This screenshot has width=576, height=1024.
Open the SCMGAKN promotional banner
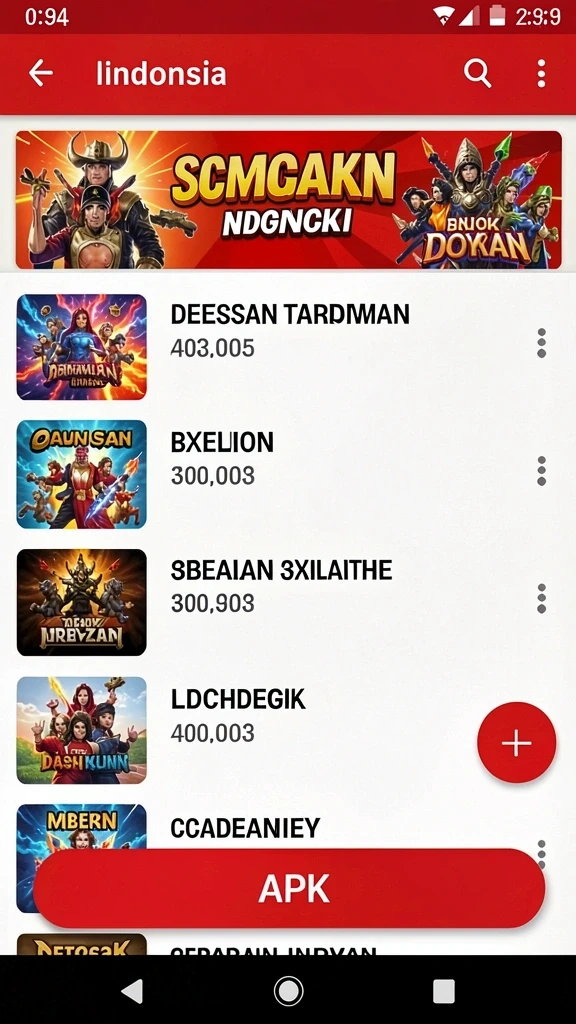288,200
